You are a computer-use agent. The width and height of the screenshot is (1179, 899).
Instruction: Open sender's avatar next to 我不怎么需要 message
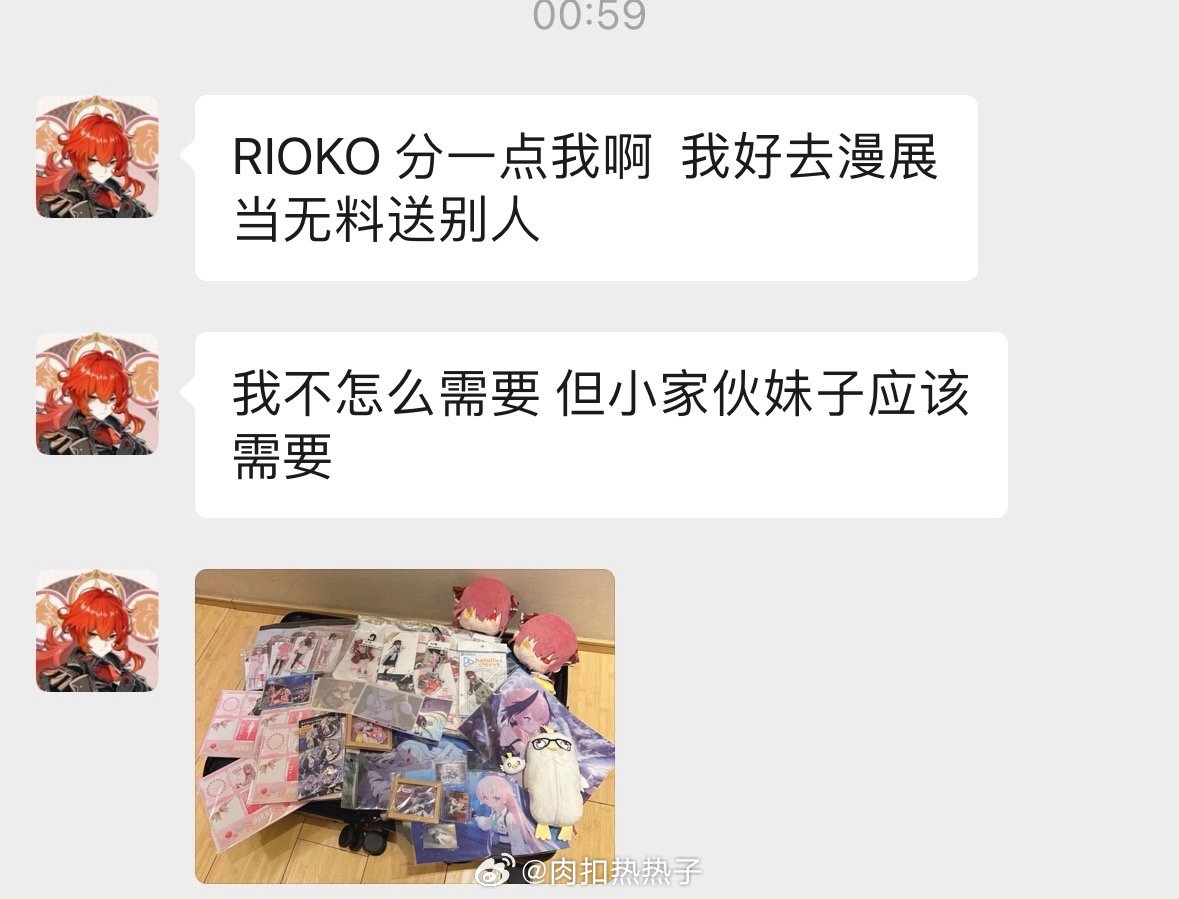(x=97, y=394)
